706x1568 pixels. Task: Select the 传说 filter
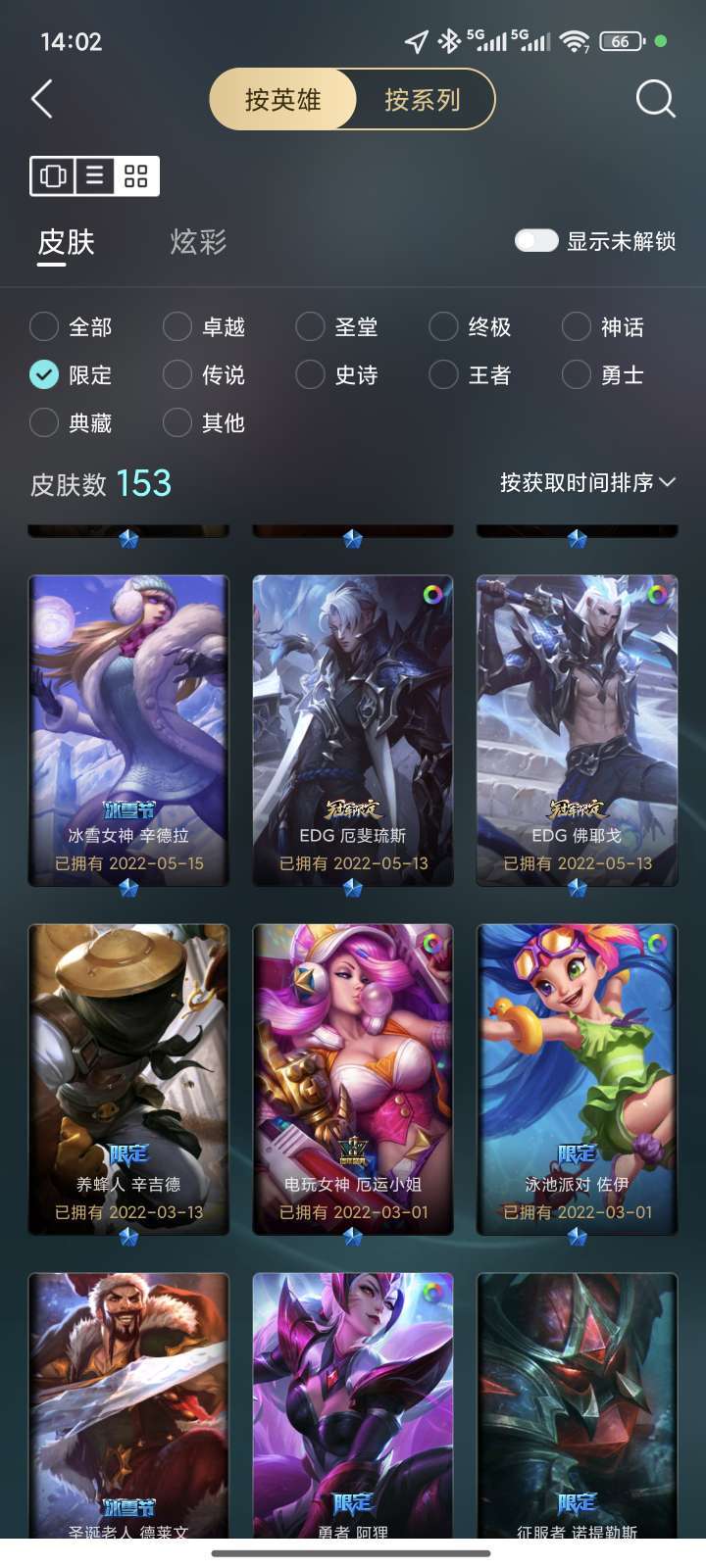[177, 374]
